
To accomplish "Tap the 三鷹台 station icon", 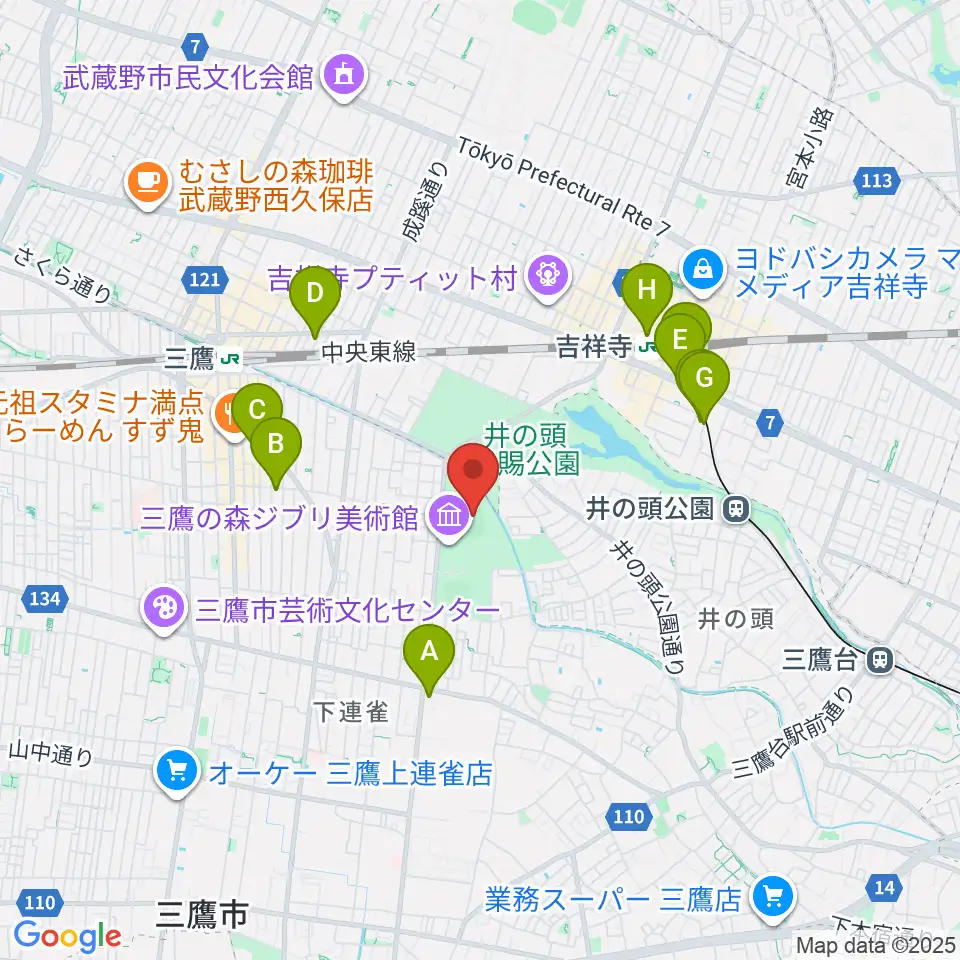I will pos(880,660).
